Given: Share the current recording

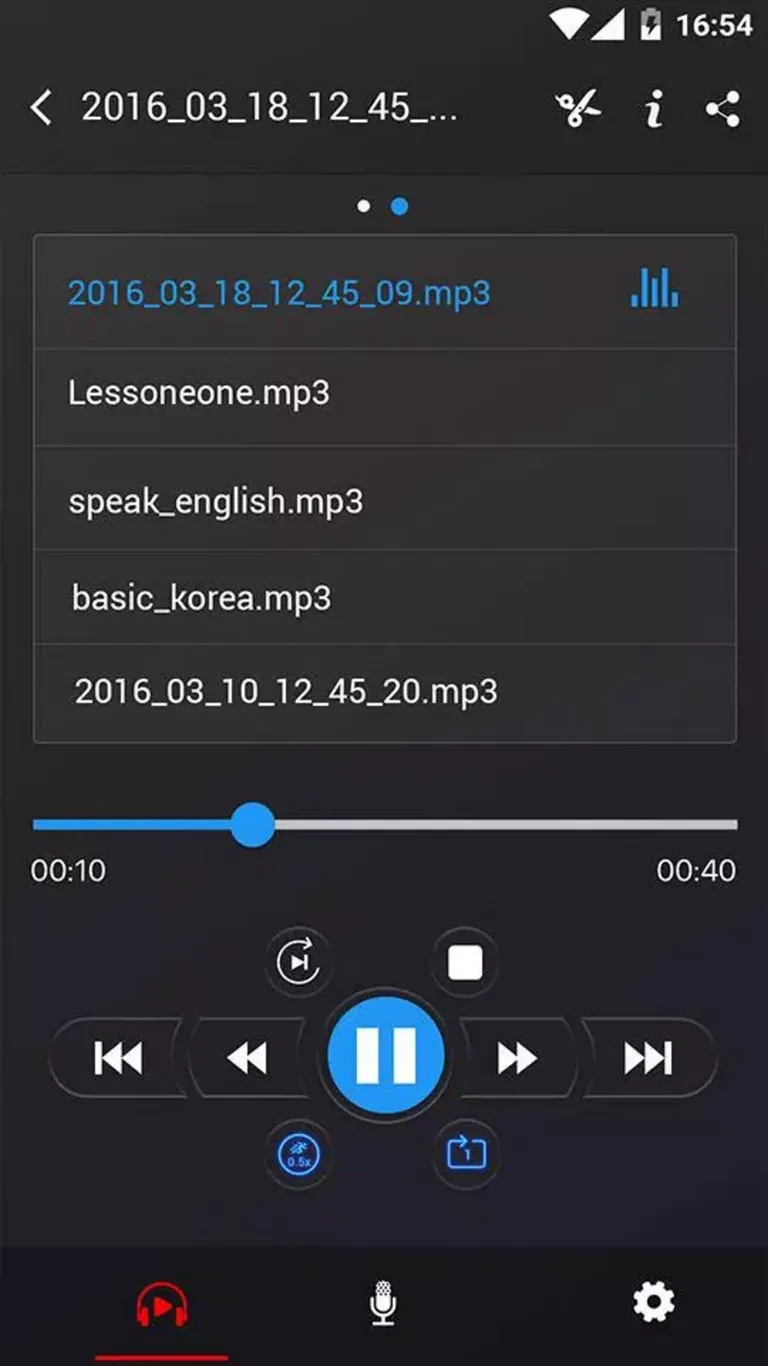Looking at the screenshot, I should [722, 108].
